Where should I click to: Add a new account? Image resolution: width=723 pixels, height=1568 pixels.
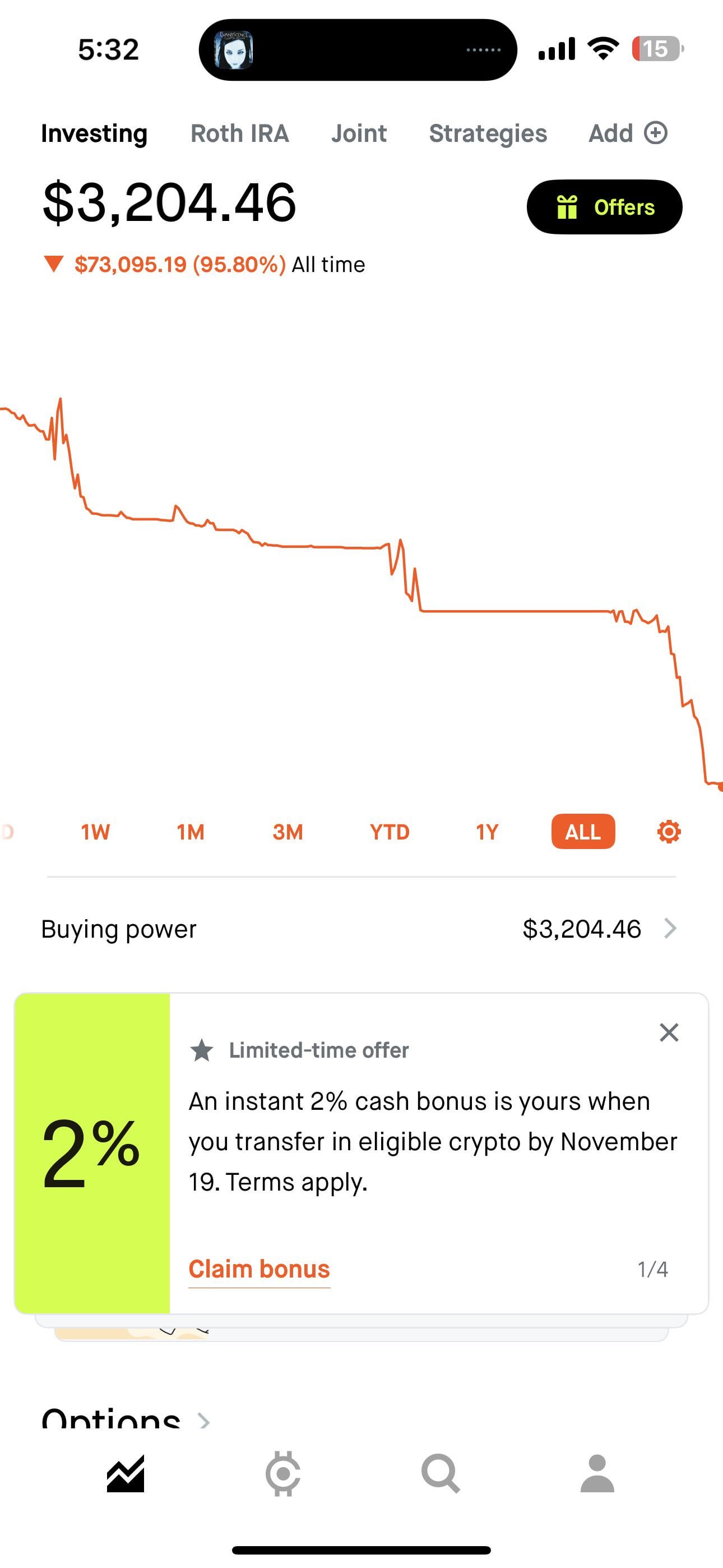[x=628, y=133]
